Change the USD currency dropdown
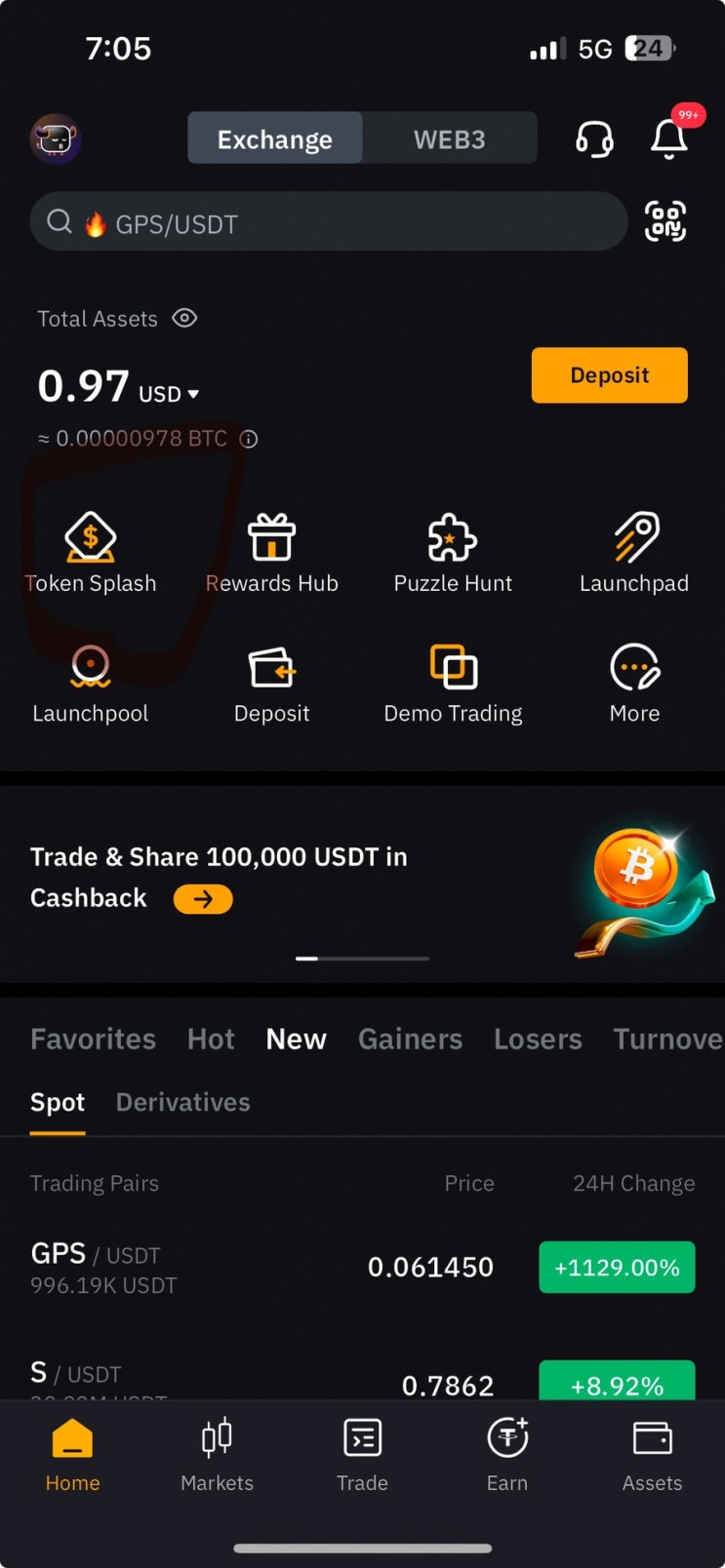Viewport: 725px width, 1568px height. pos(170,394)
